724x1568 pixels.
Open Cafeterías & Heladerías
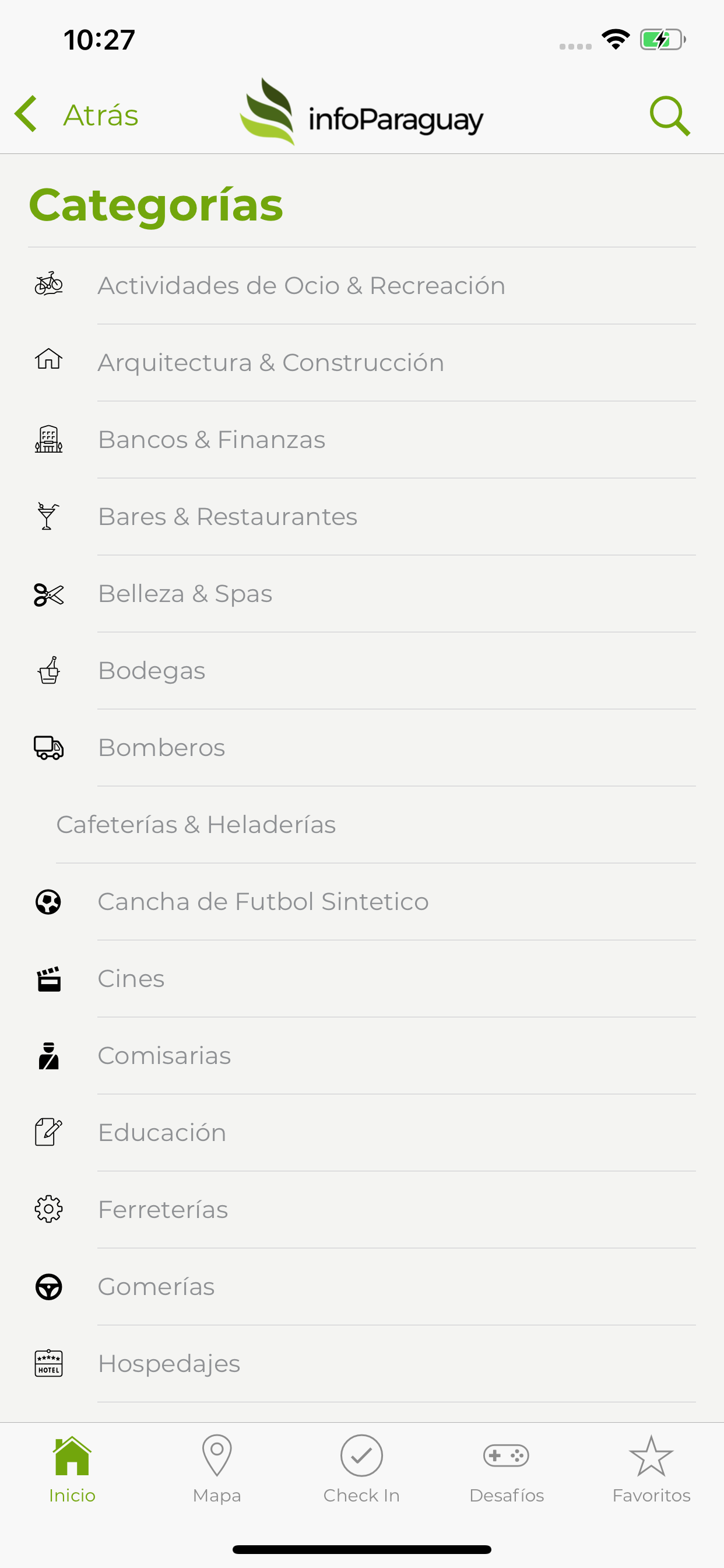[362, 825]
